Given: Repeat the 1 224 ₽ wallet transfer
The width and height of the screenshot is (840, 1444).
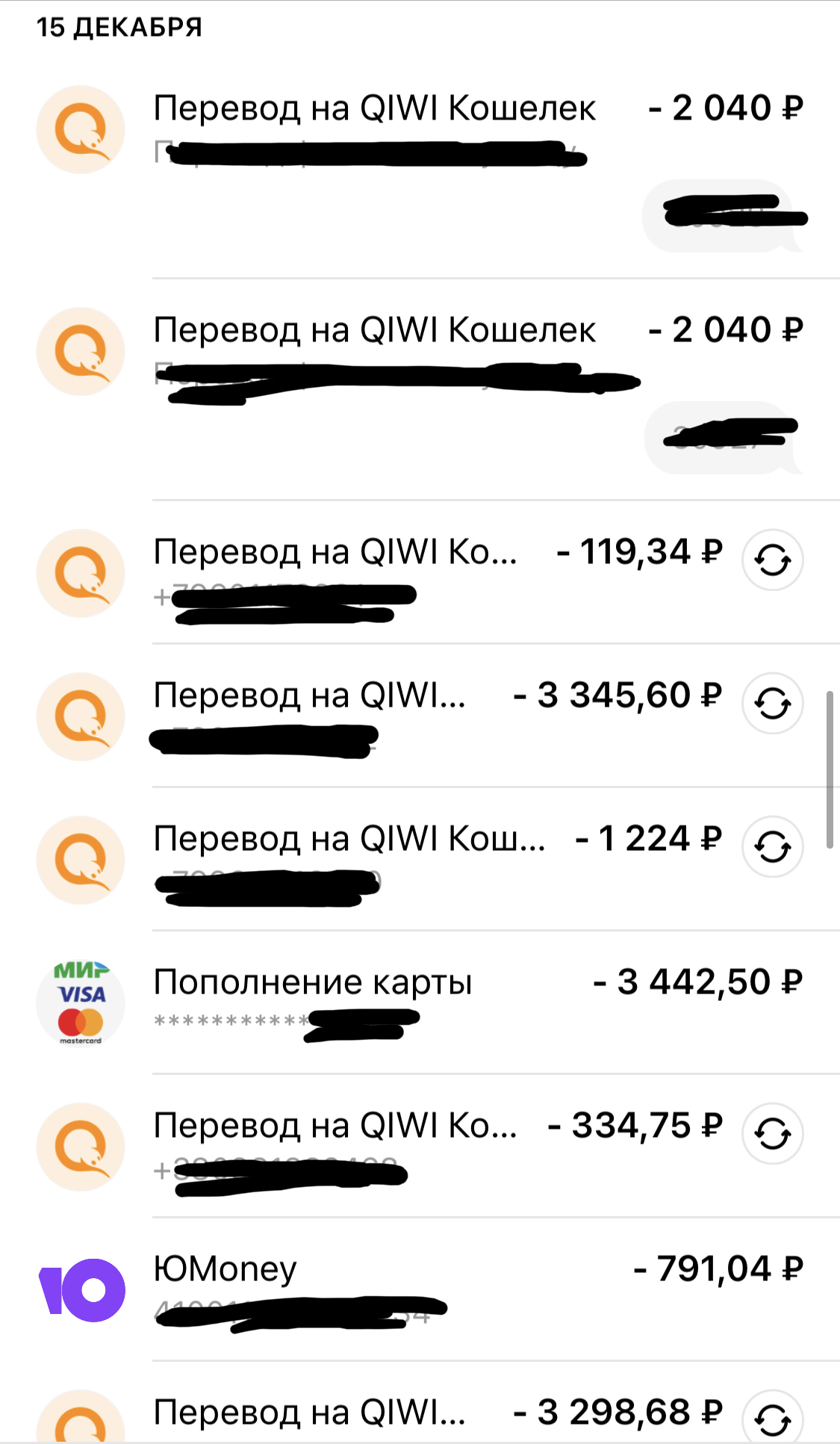Looking at the screenshot, I should click(772, 846).
